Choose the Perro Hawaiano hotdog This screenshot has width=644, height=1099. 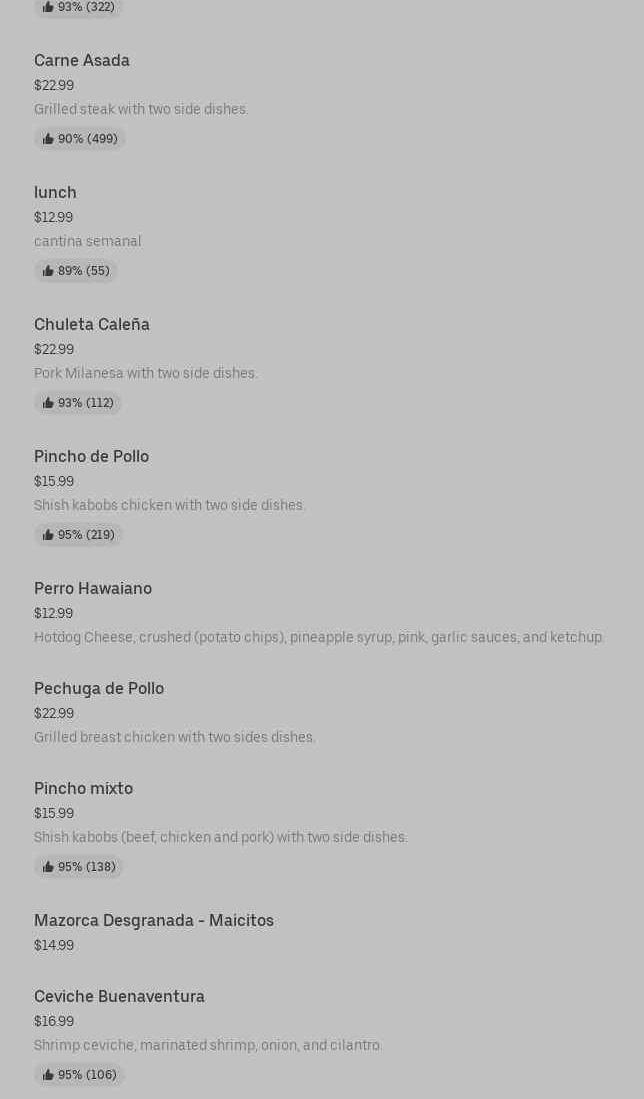93,589
